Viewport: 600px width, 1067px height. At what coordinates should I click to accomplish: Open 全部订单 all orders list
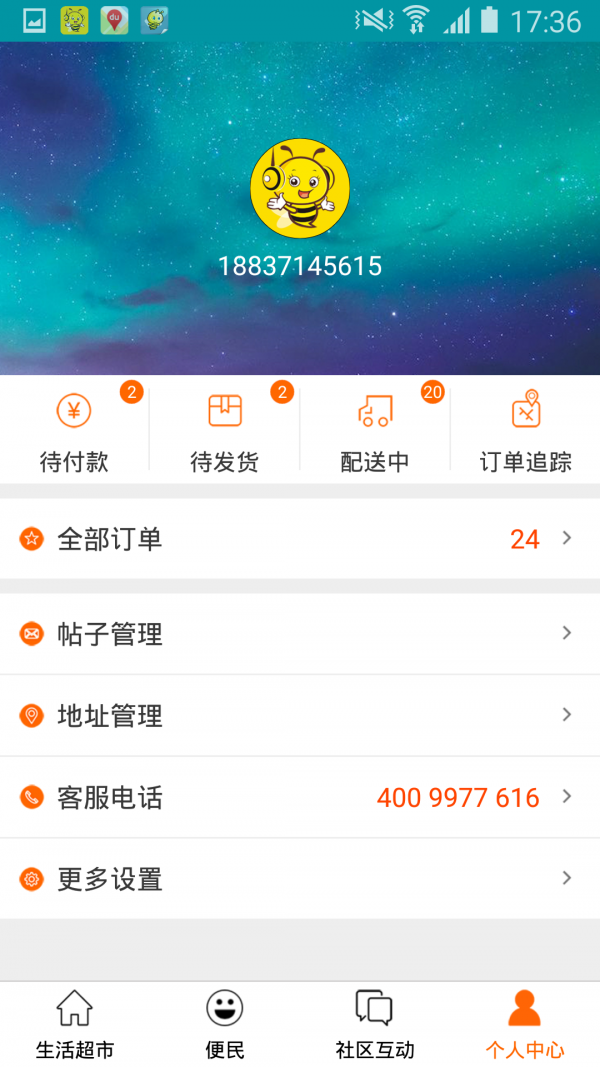[x=300, y=539]
